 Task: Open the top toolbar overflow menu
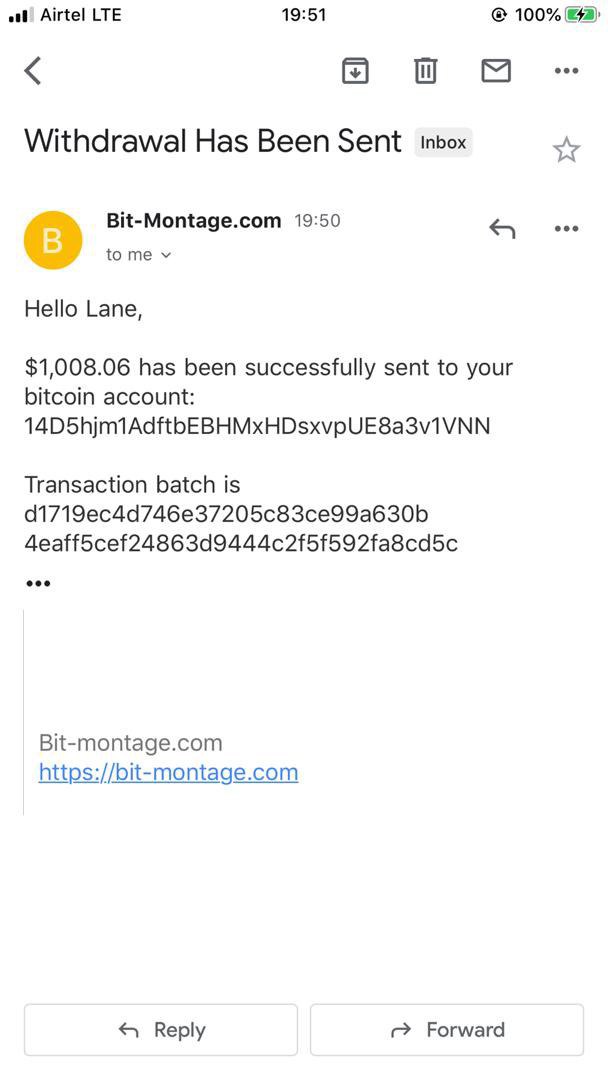[566, 70]
